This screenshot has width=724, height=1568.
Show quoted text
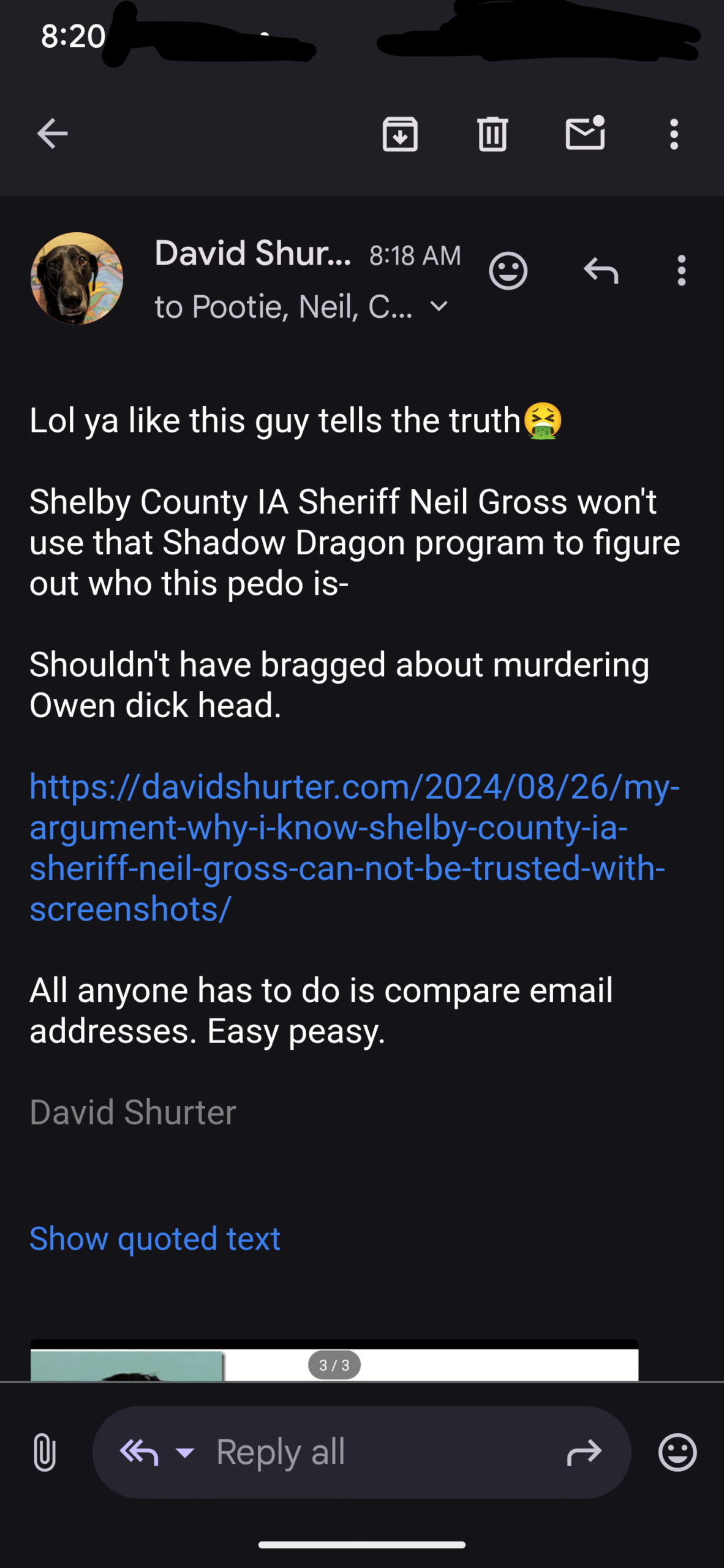(155, 1238)
